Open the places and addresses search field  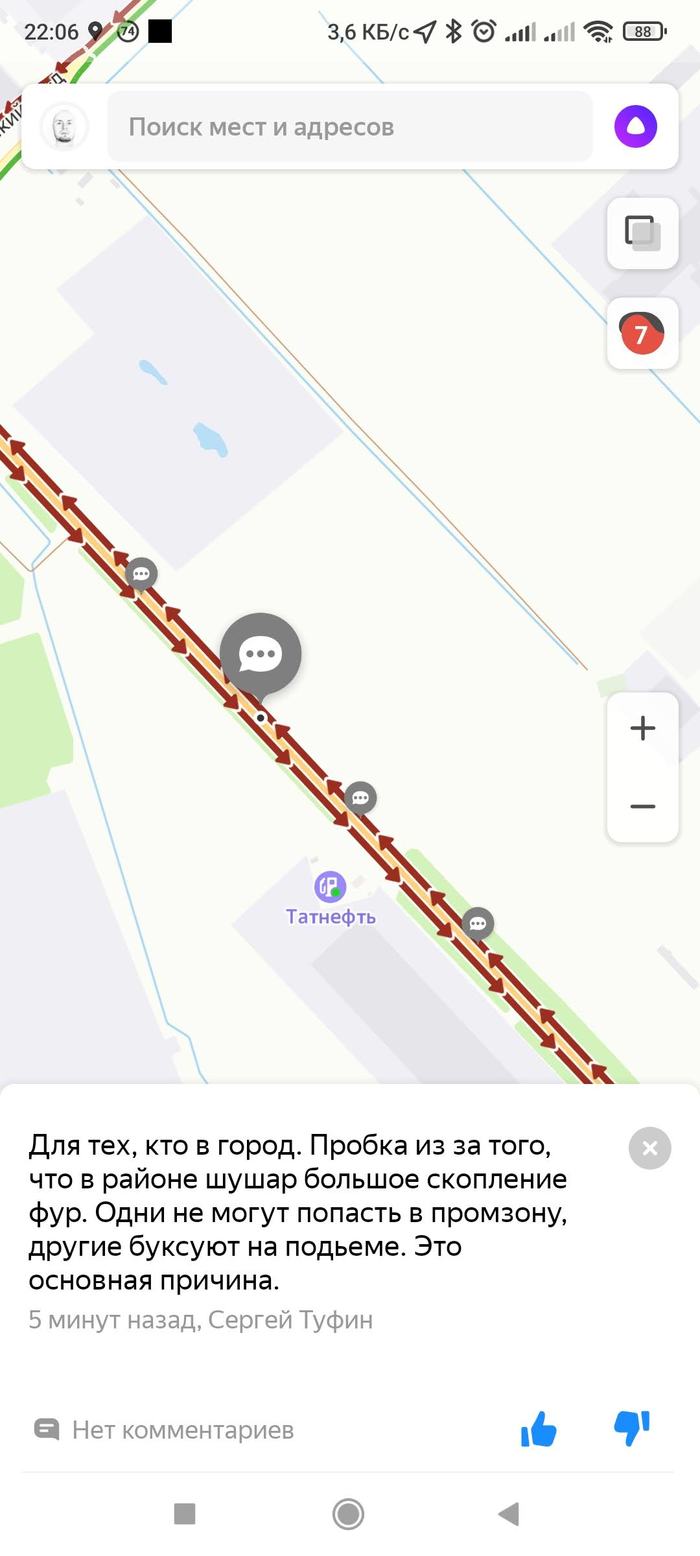coord(350,127)
